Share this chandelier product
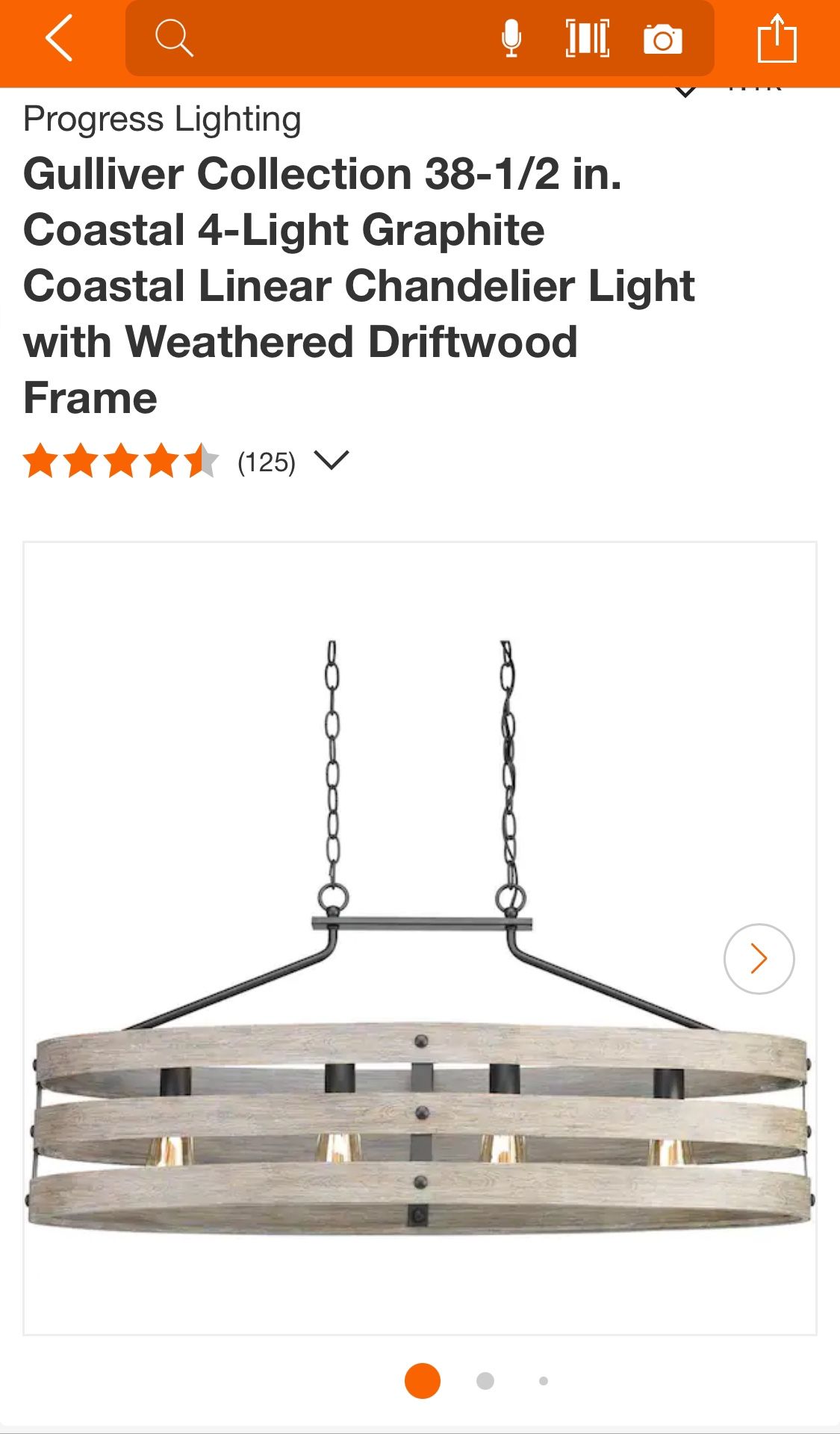 (777, 38)
